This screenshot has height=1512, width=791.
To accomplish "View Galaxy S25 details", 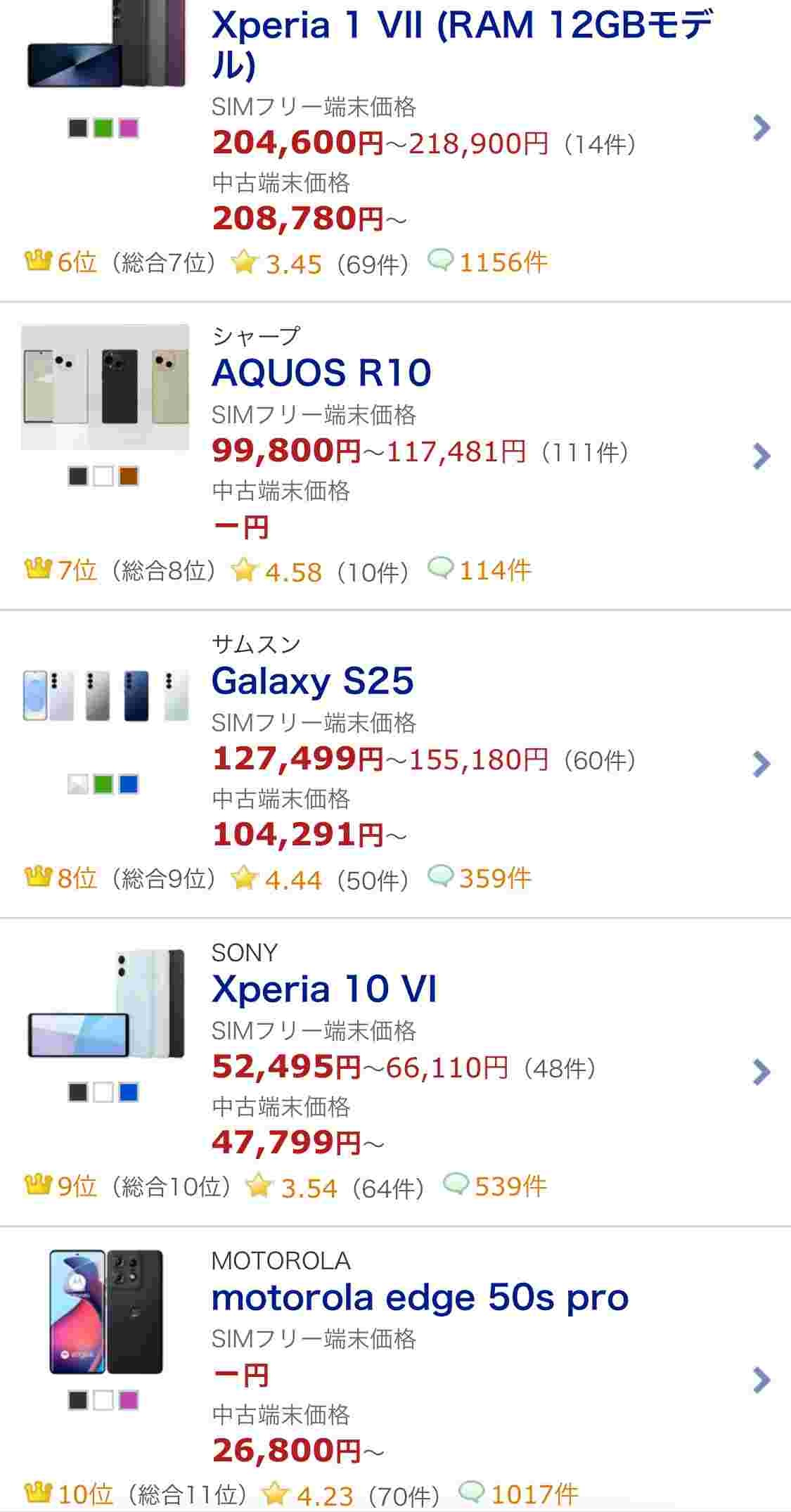I will (x=312, y=680).
